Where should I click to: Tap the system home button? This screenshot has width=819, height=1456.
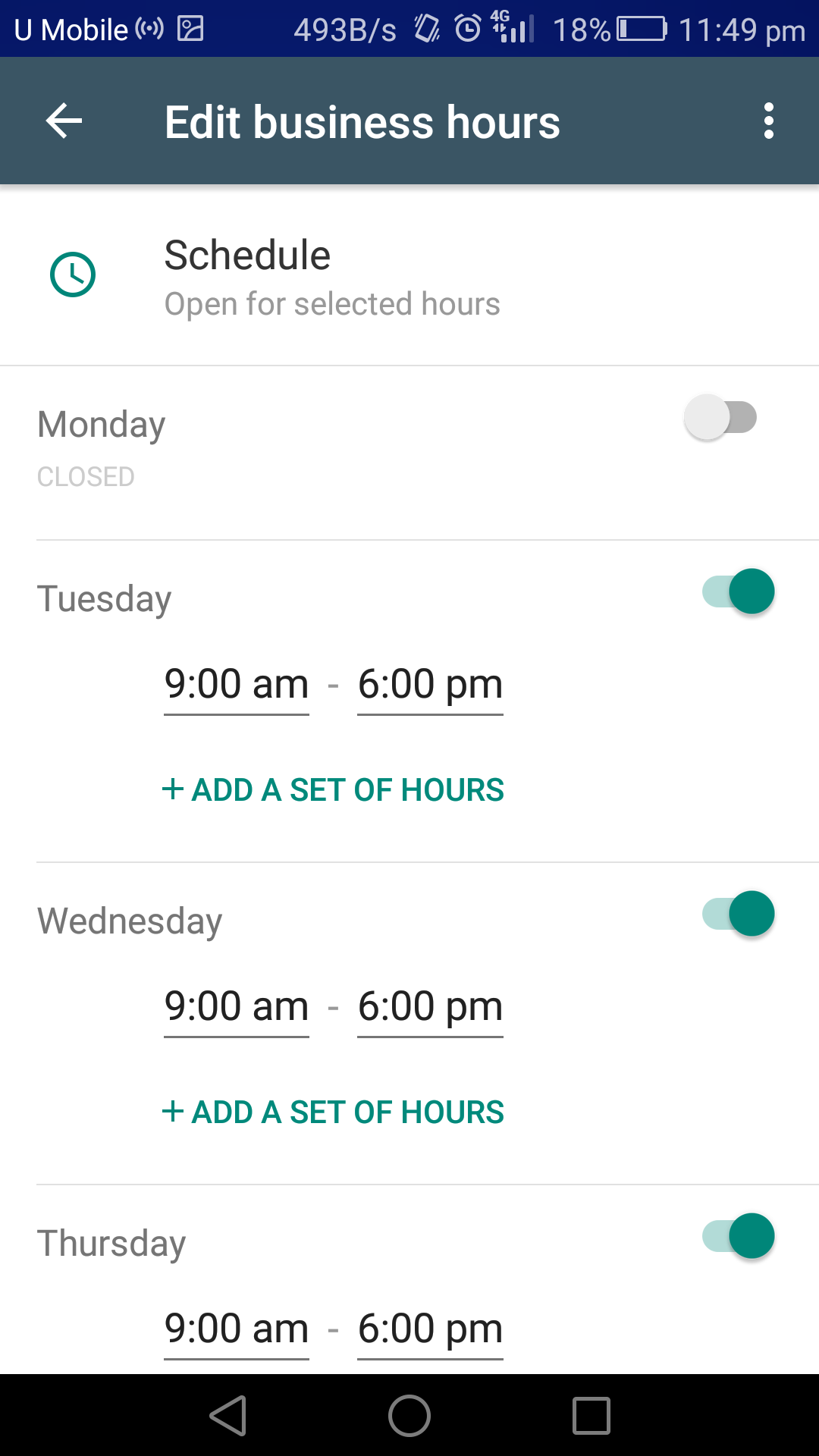[x=409, y=1416]
